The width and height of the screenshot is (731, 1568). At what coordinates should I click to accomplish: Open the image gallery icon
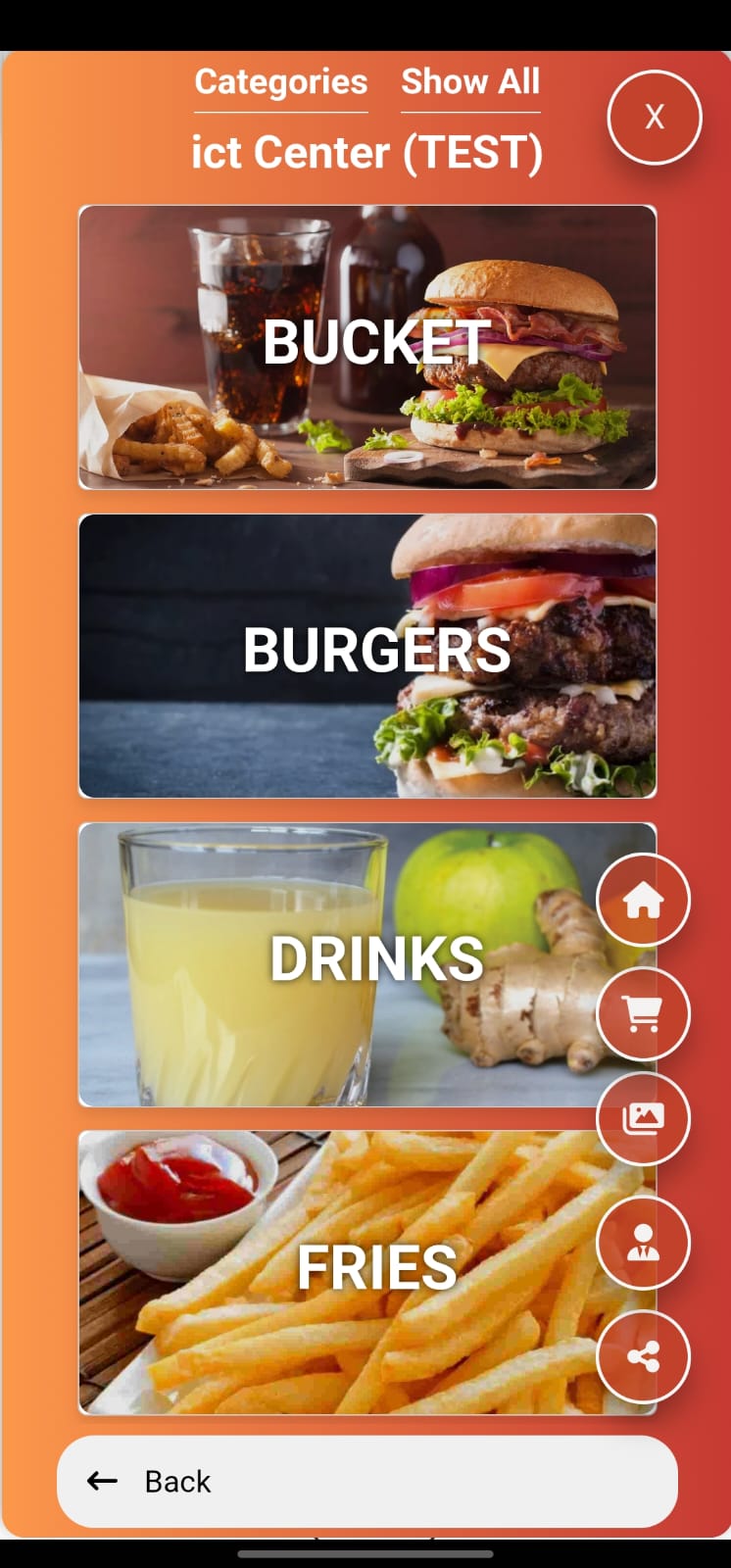[x=642, y=1118]
